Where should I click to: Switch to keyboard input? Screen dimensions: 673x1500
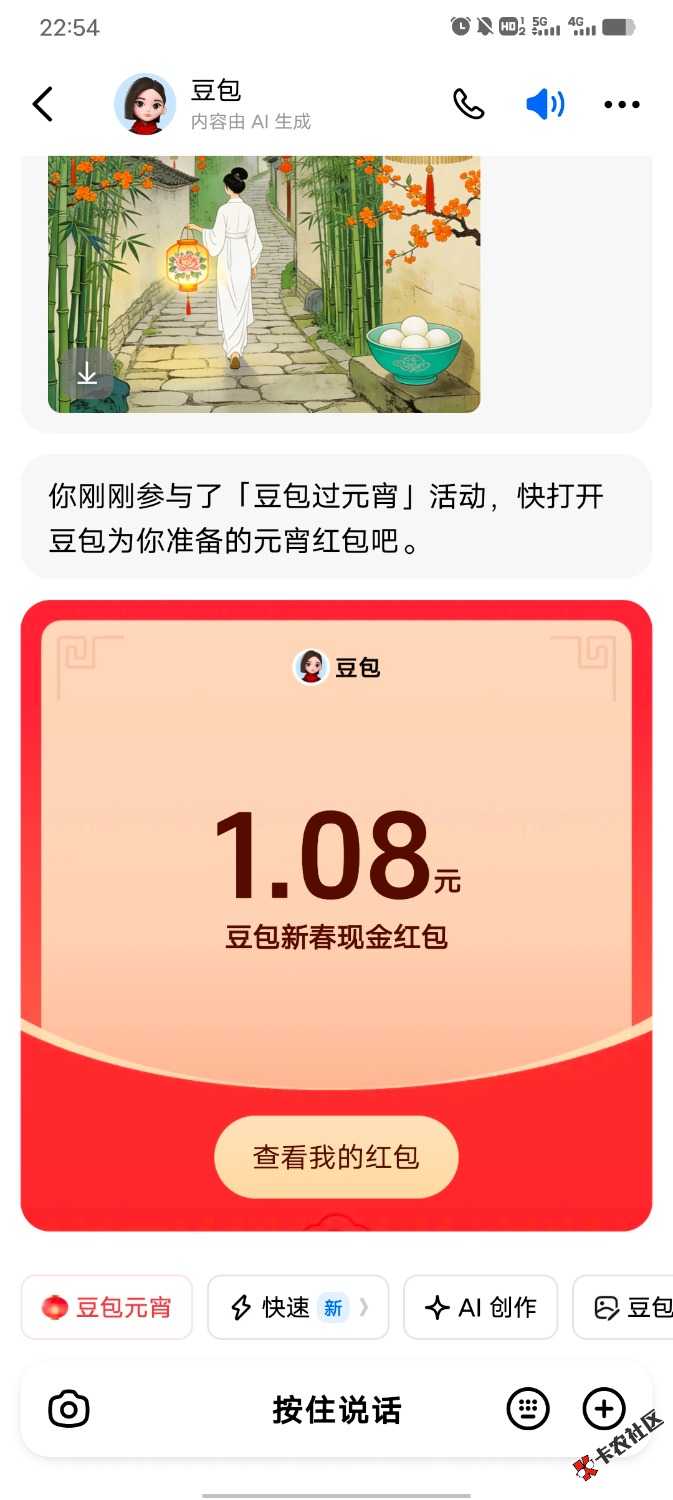pyautogui.click(x=528, y=1409)
